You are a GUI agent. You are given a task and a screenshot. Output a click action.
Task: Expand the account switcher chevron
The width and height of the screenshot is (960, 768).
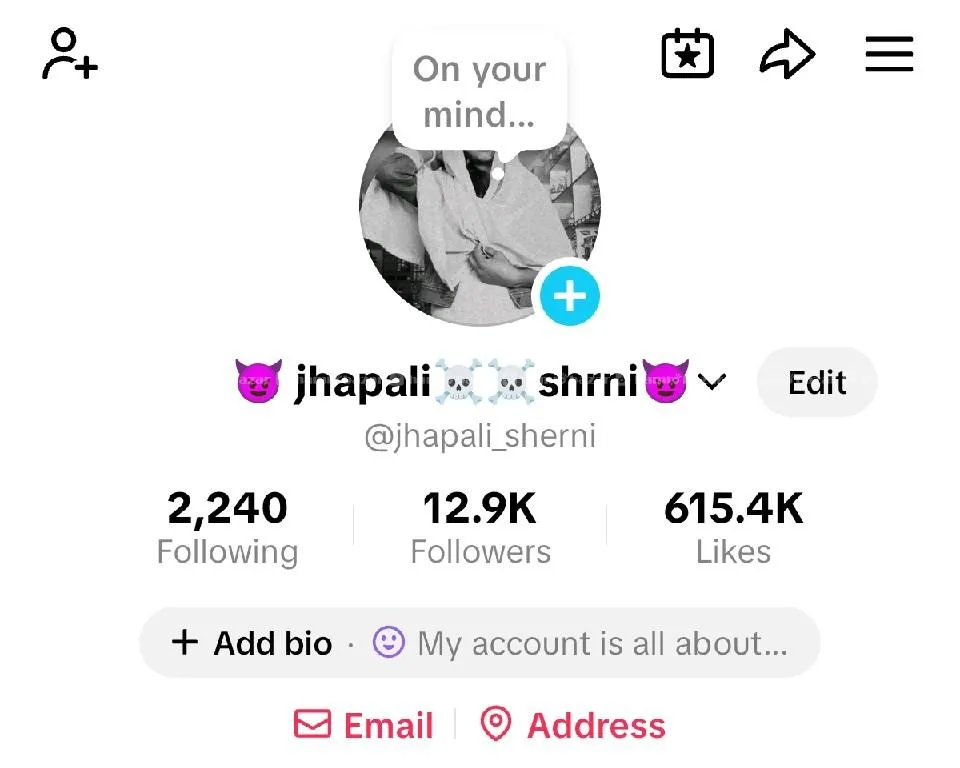(x=712, y=382)
